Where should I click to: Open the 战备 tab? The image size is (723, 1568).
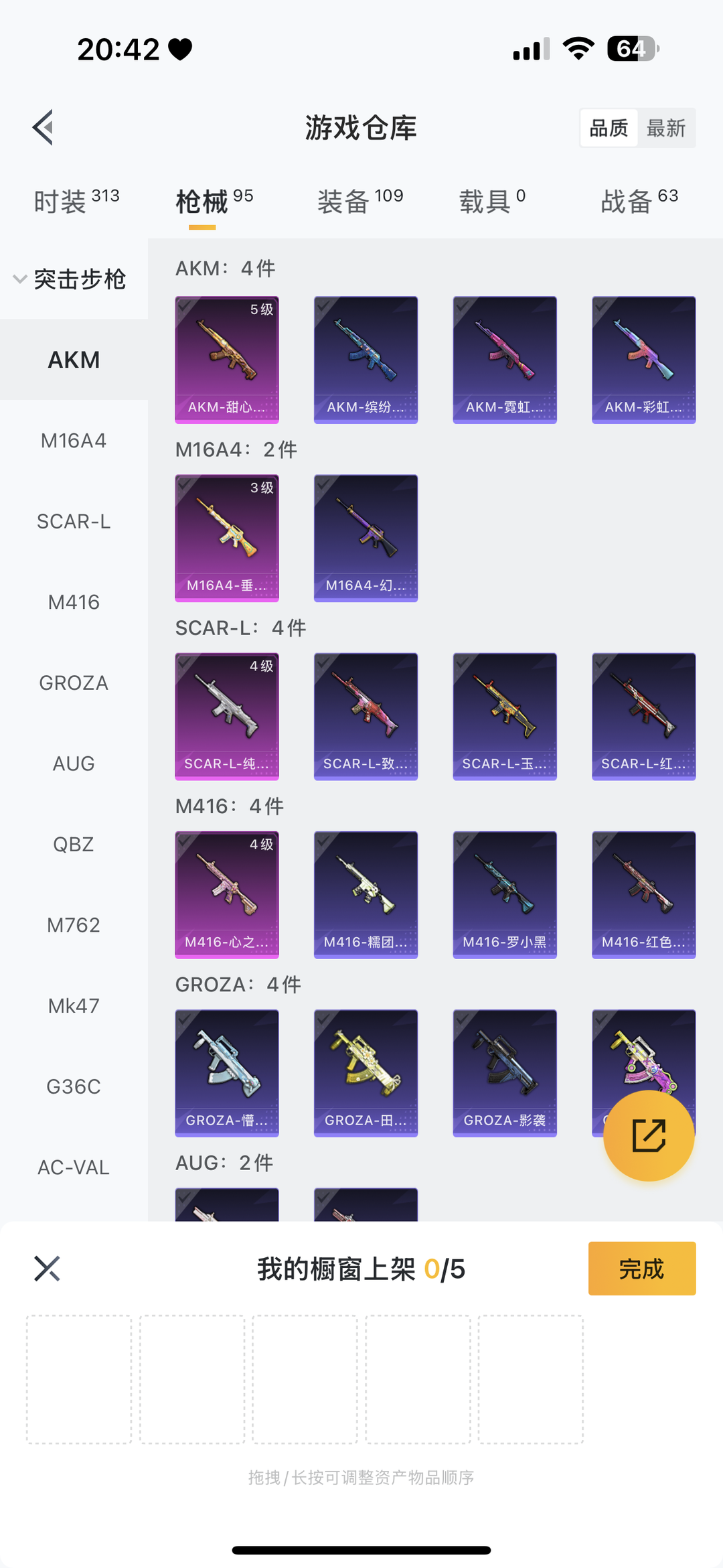pos(639,201)
